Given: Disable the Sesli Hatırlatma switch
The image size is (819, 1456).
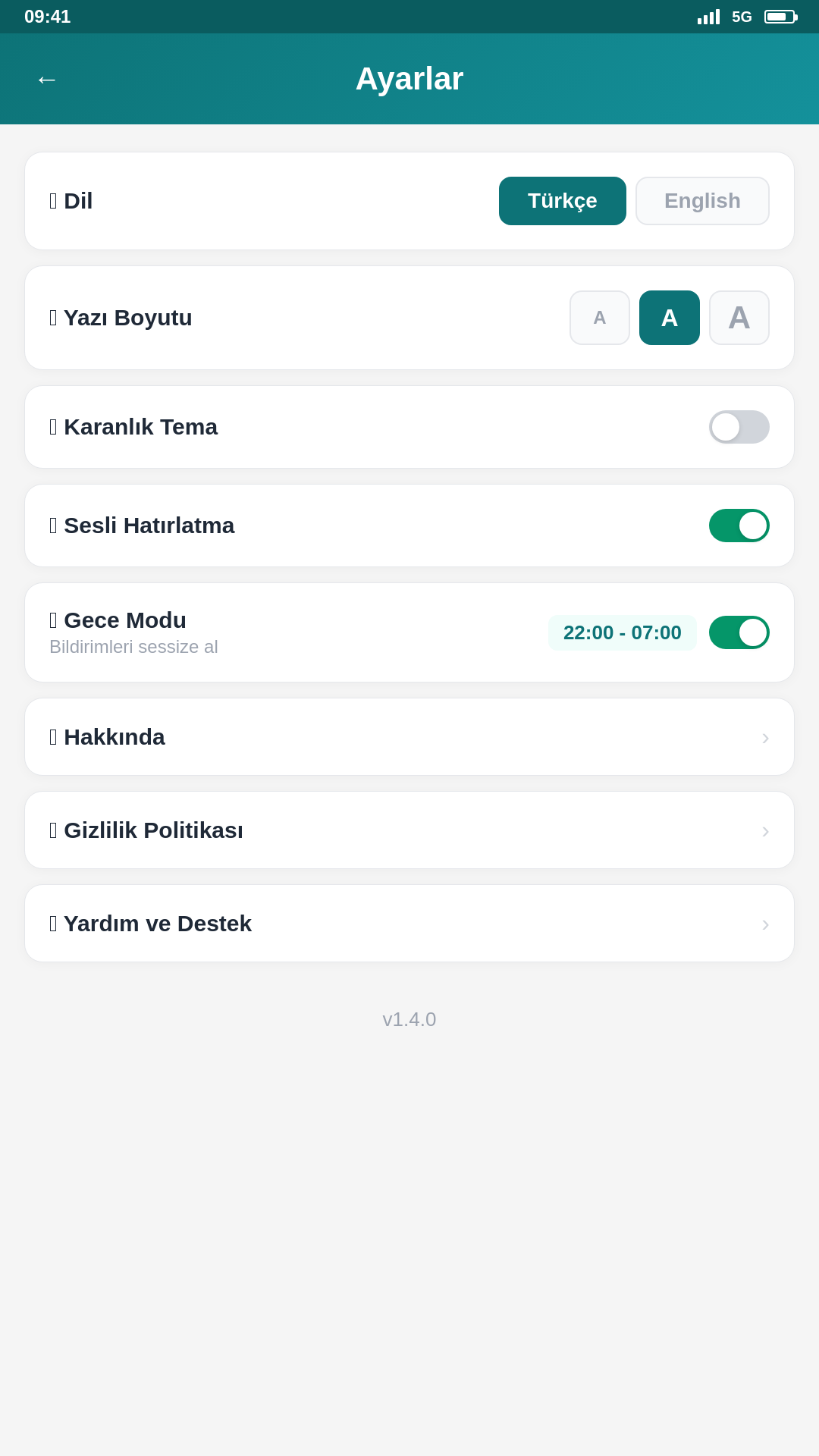Looking at the screenshot, I should (x=739, y=526).
